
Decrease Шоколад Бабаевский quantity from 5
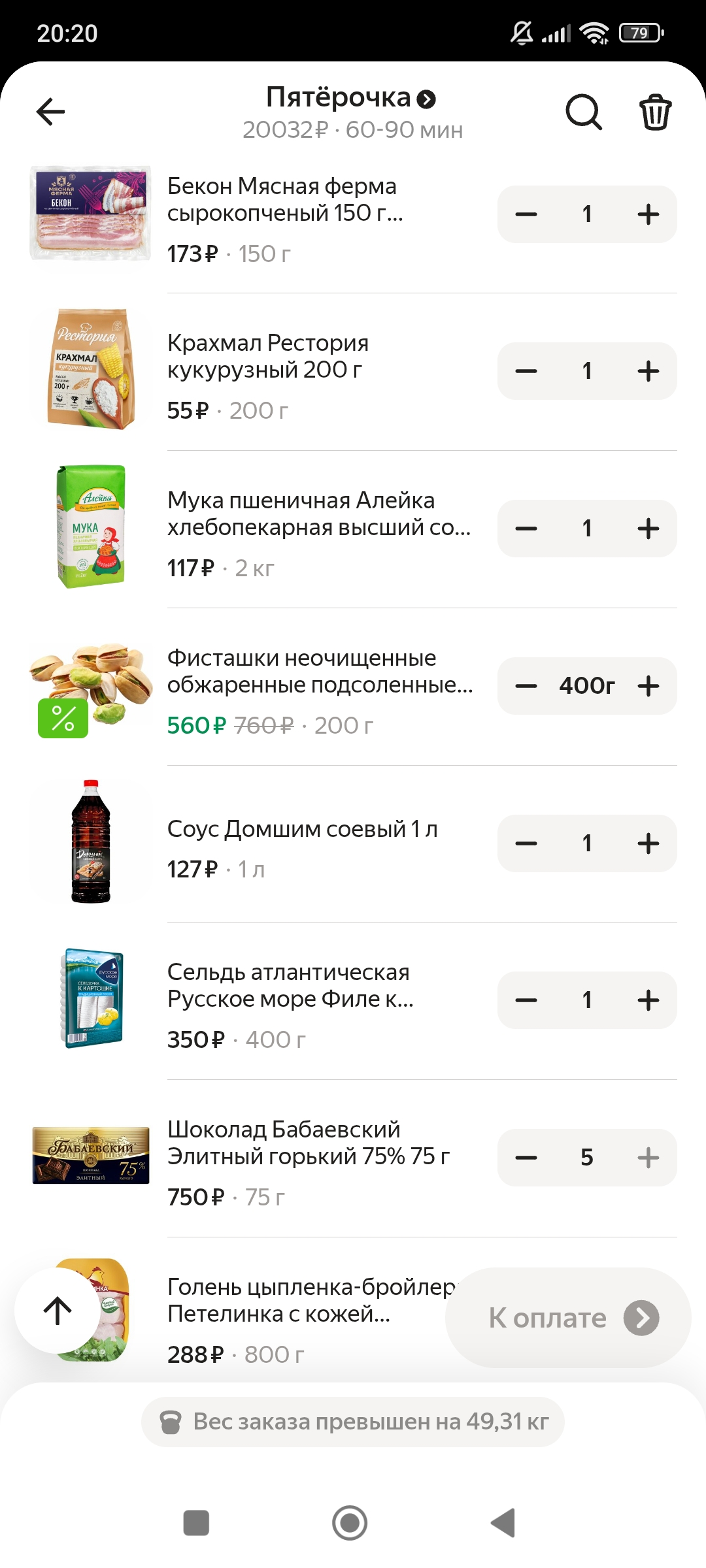point(526,1158)
